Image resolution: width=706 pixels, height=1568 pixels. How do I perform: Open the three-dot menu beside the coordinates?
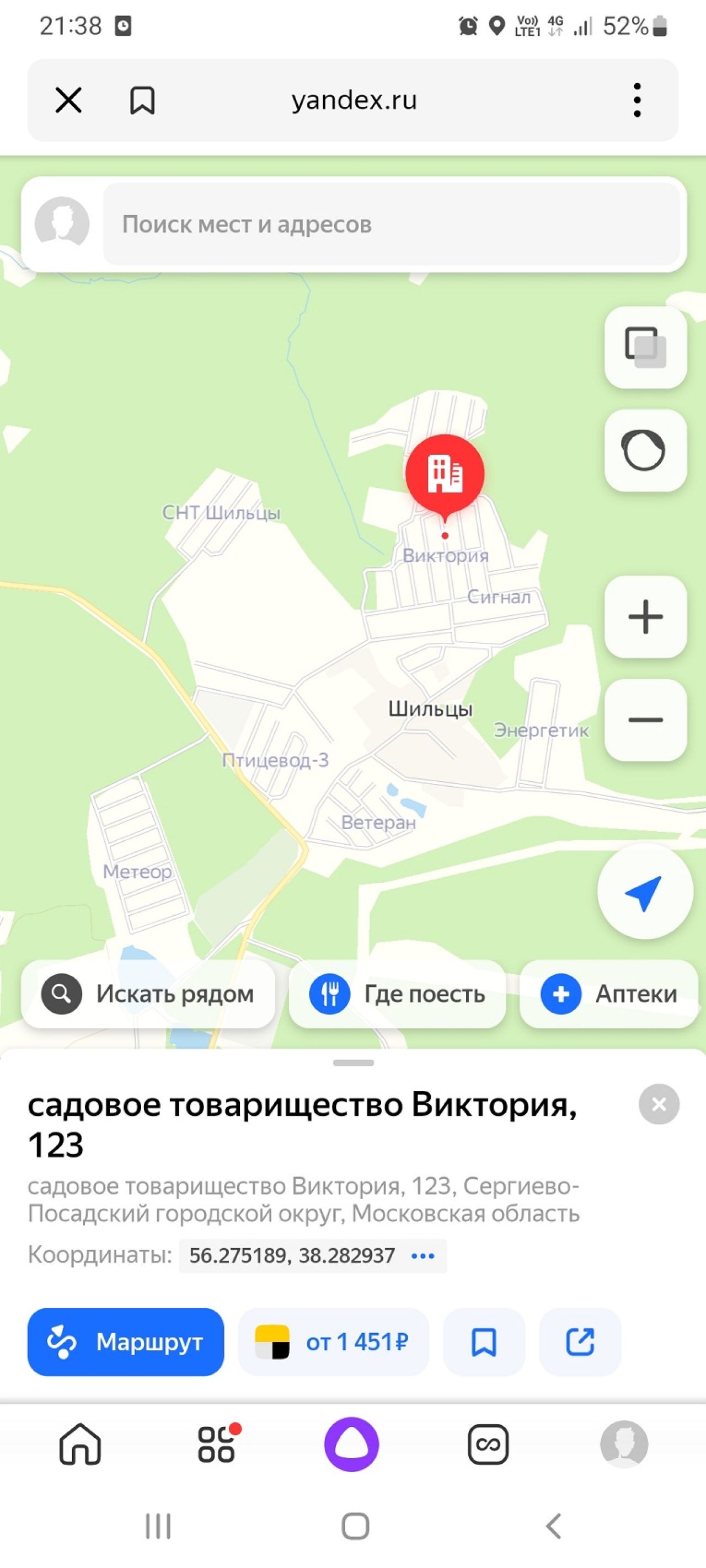coord(422,1256)
